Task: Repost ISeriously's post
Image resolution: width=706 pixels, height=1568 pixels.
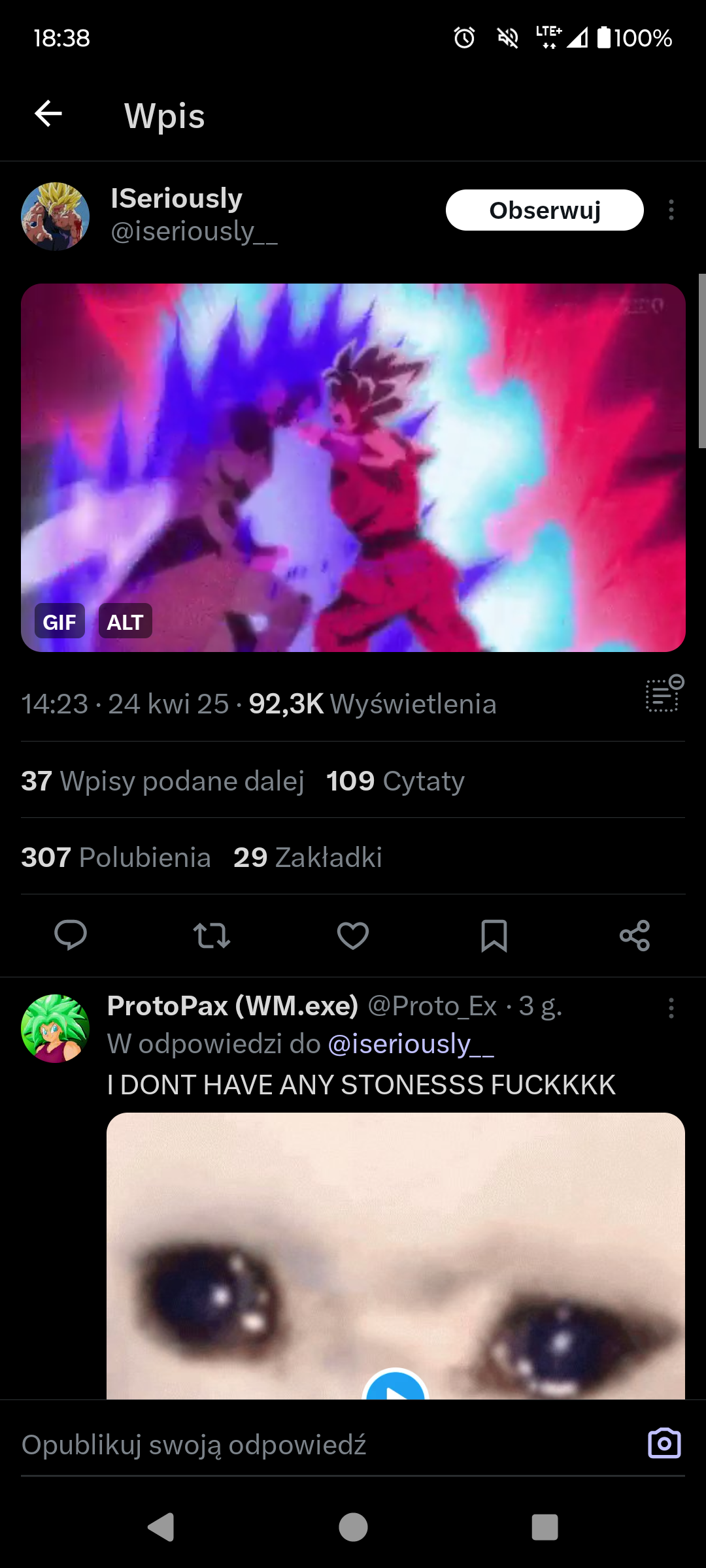Action: [212, 935]
